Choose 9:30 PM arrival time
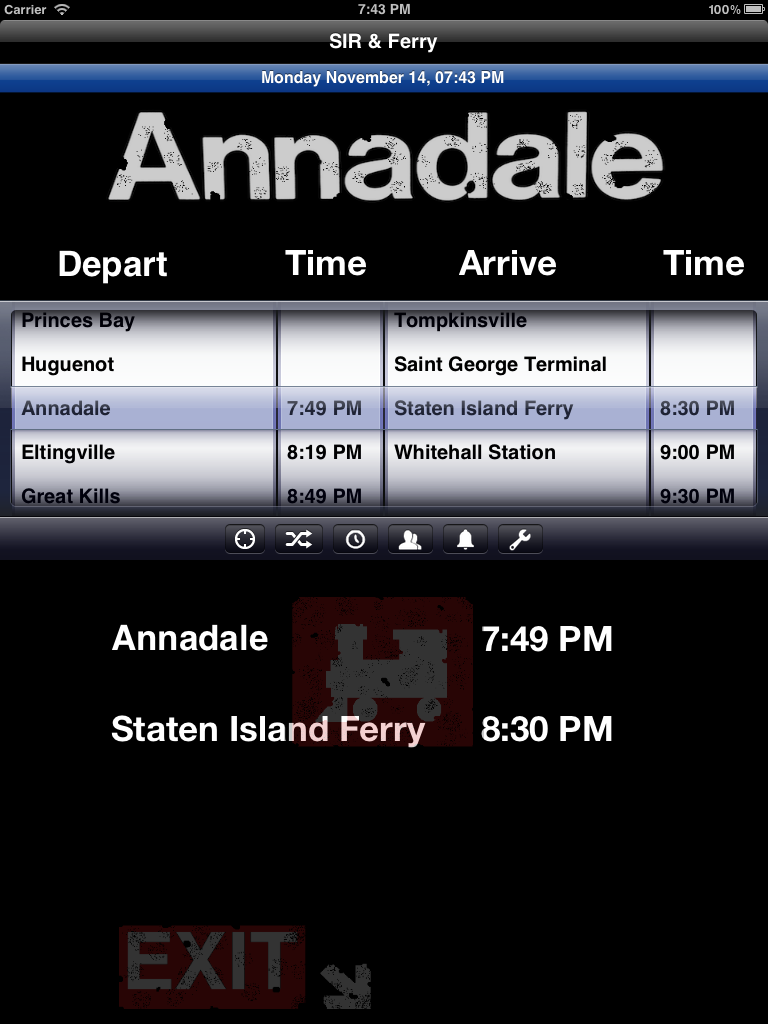768x1024 pixels. coord(697,496)
